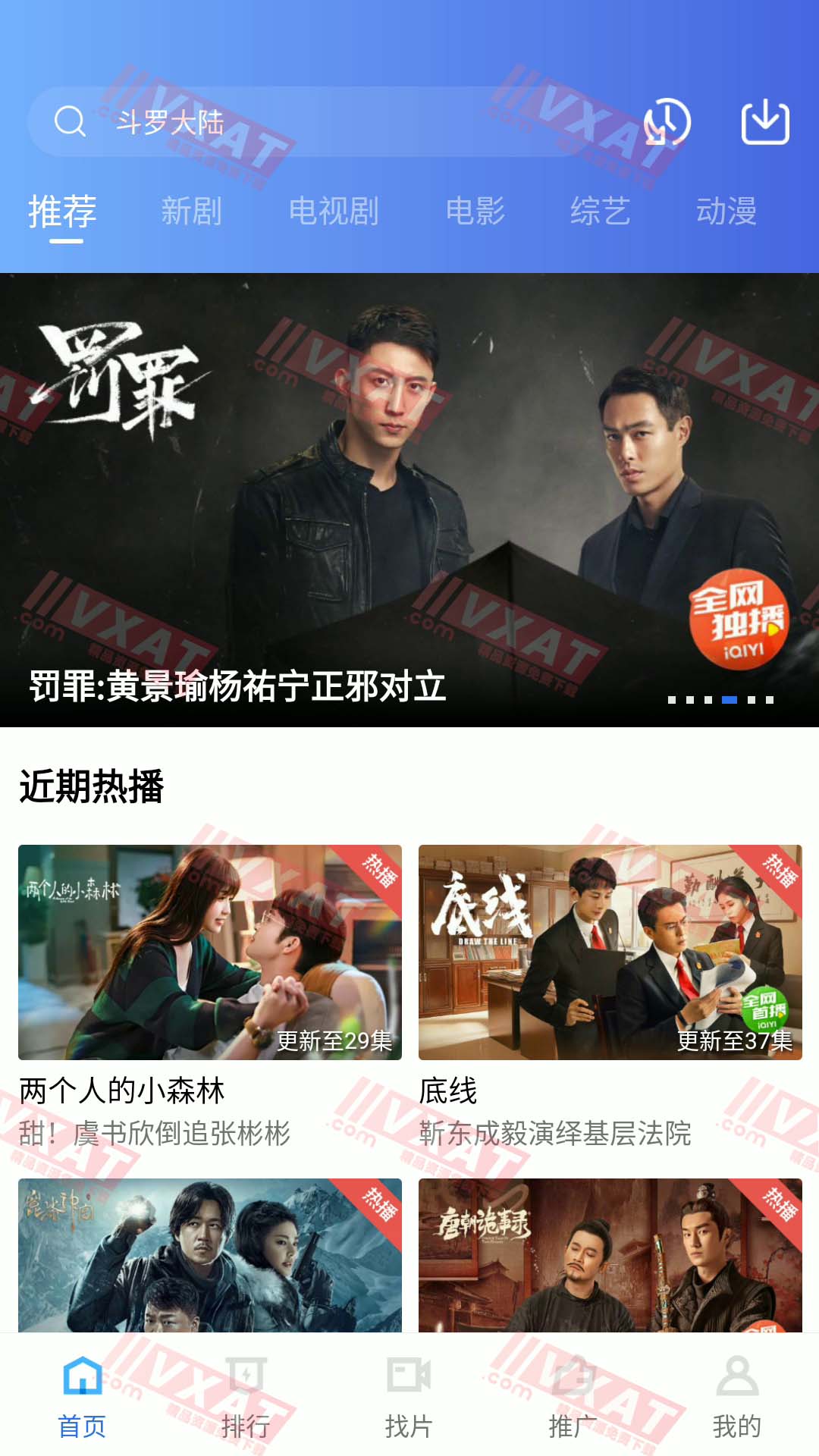819x1456 pixels.
Task: Go to the 推广 tab
Action: [573, 1395]
